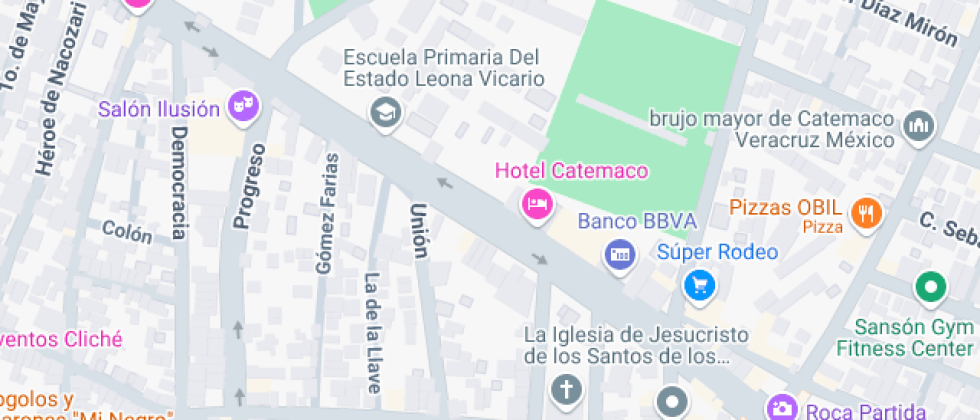Select the Salón Ilusión marker
The width and height of the screenshot is (980, 420).
(x=243, y=105)
